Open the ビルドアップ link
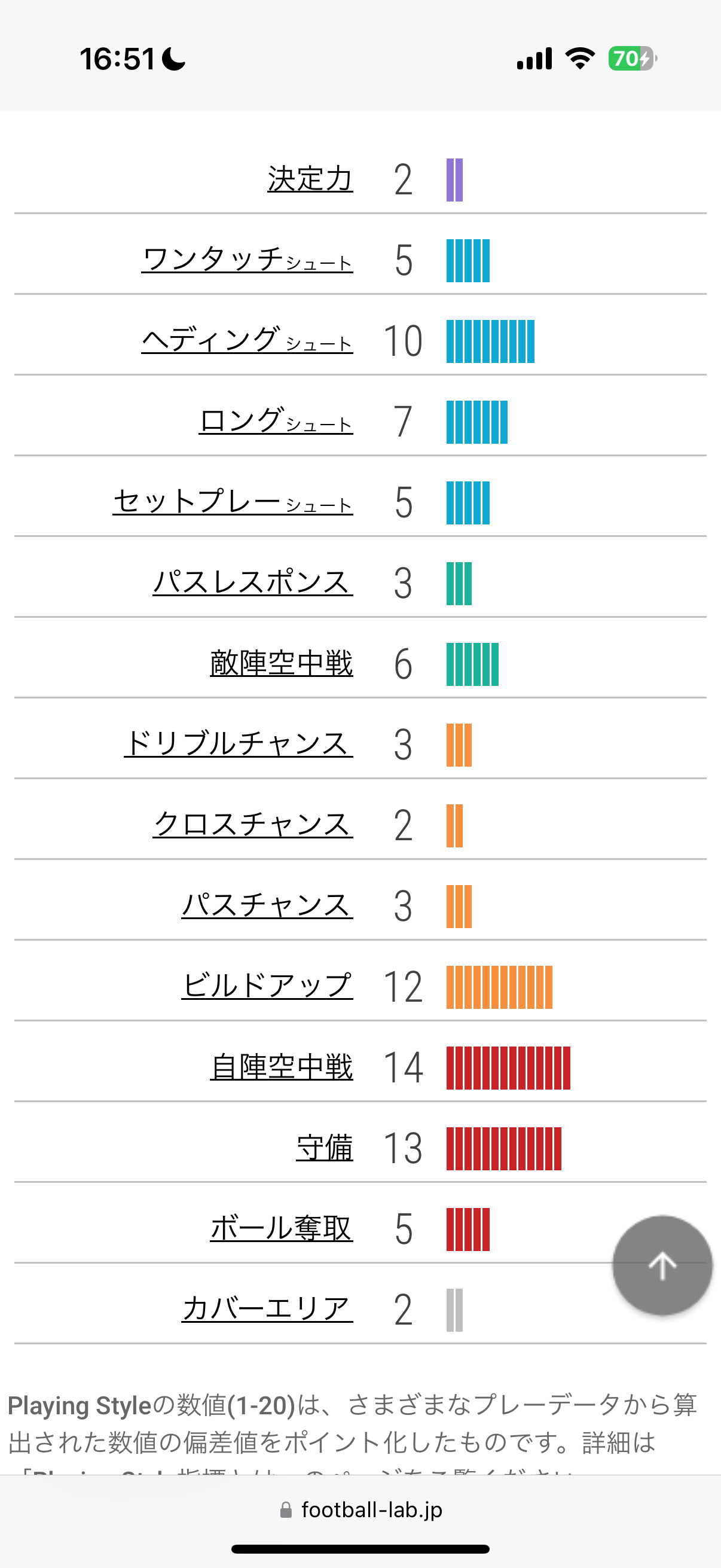The image size is (721, 1568). pyautogui.click(x=267, y=986)
